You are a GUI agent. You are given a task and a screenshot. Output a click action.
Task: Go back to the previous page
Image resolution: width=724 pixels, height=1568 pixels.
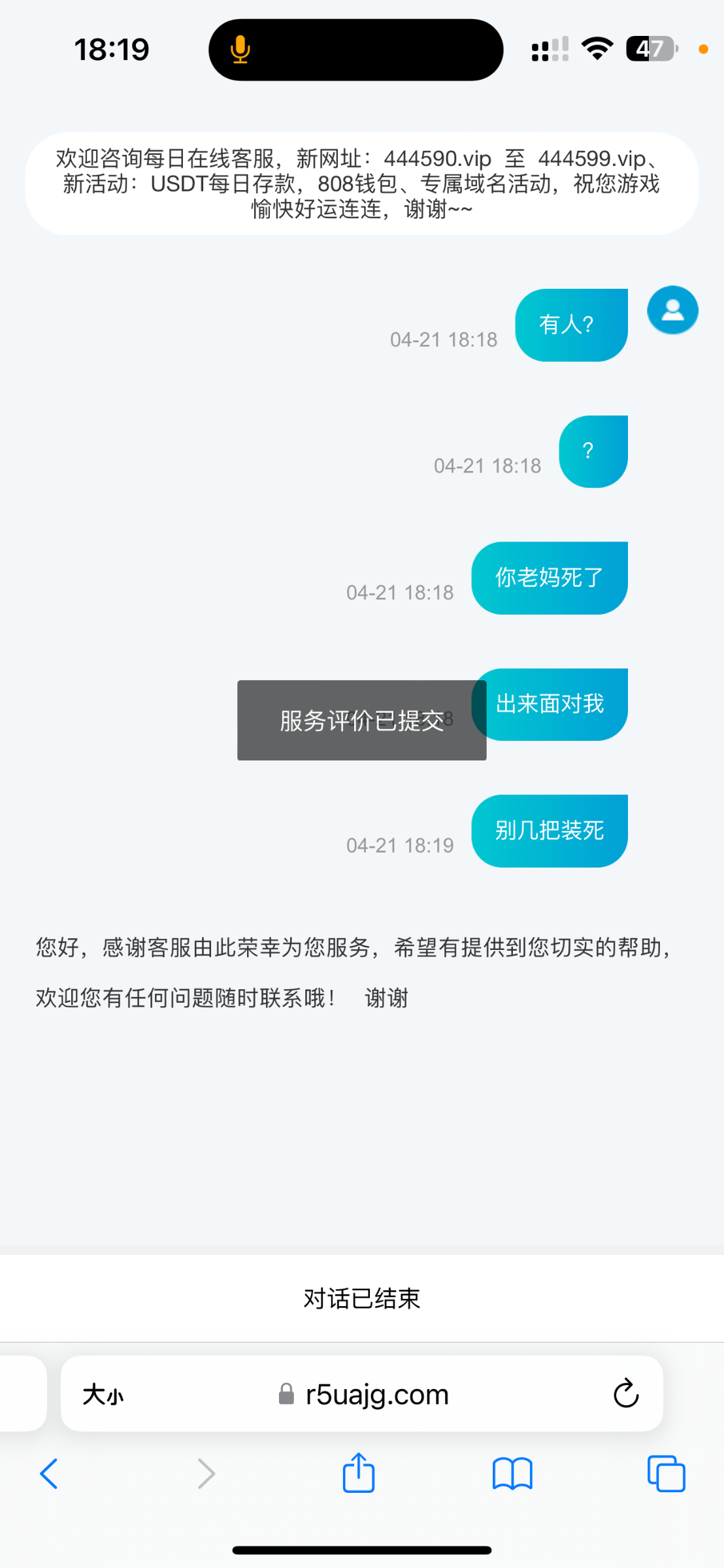tap(49, 1473)
